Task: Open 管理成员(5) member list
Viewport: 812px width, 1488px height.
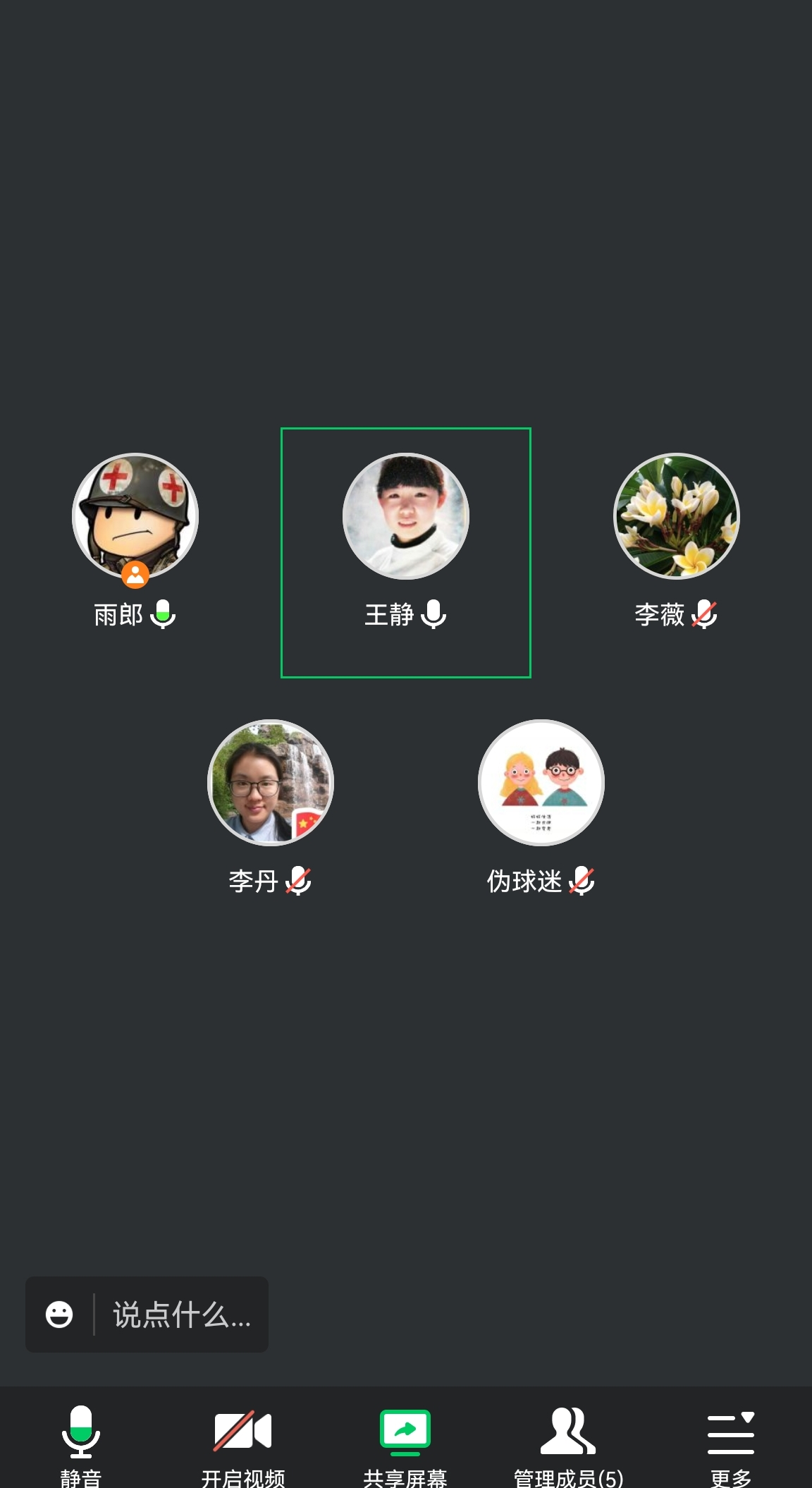Action: 568,1442
